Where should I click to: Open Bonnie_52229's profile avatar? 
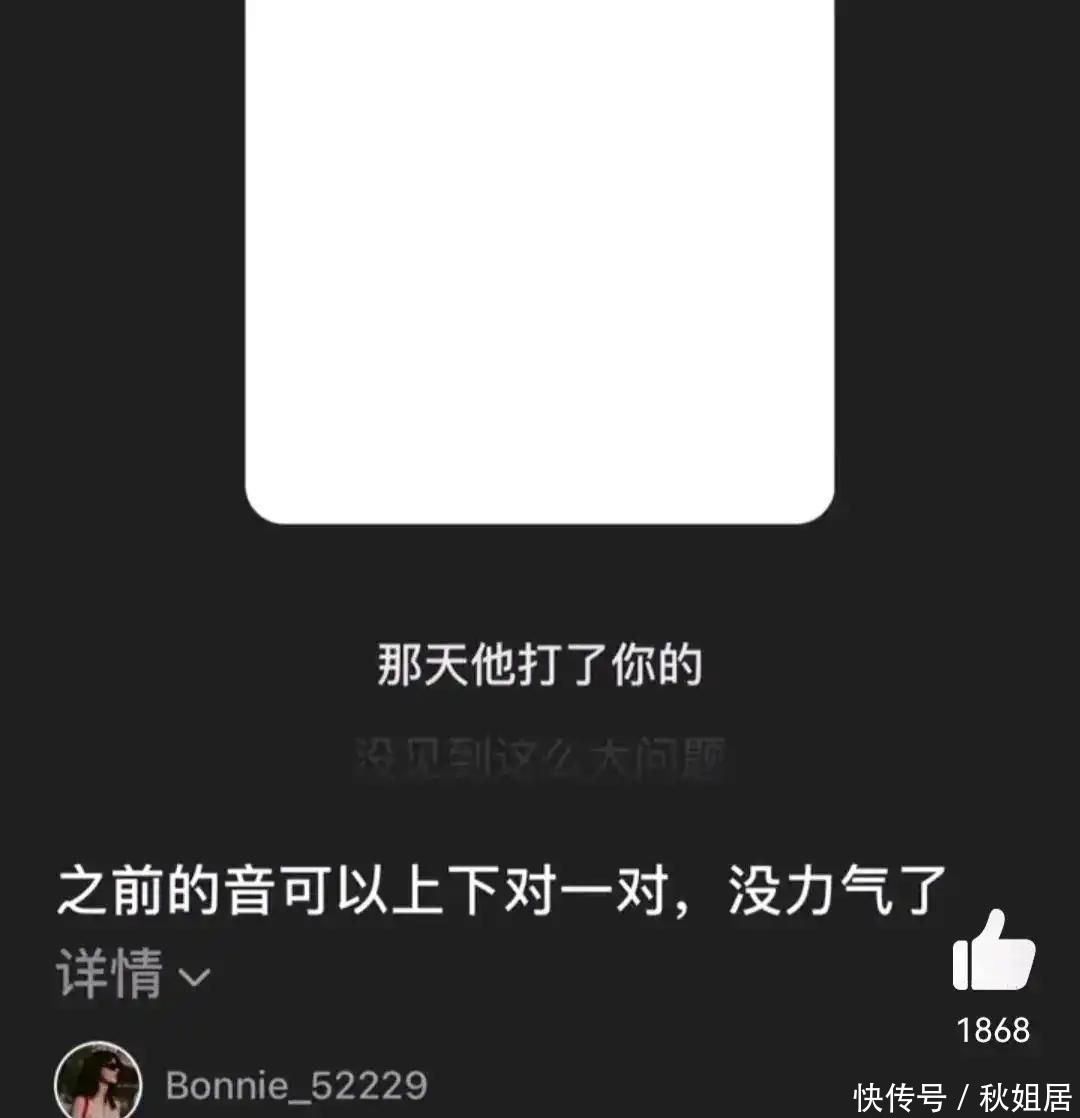pos(98,1083)
